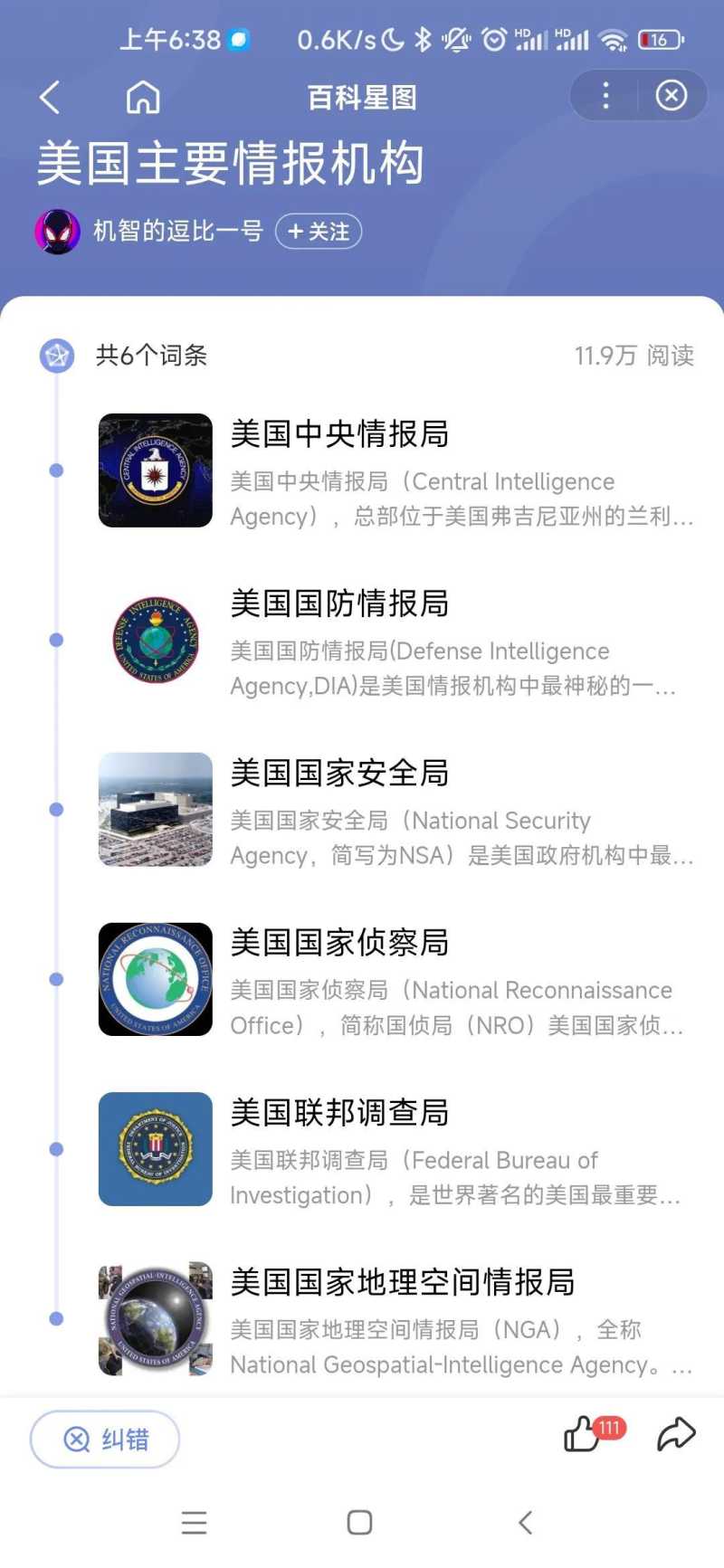
Task: Close the mini program with X
Action: (x=671, y=96)
